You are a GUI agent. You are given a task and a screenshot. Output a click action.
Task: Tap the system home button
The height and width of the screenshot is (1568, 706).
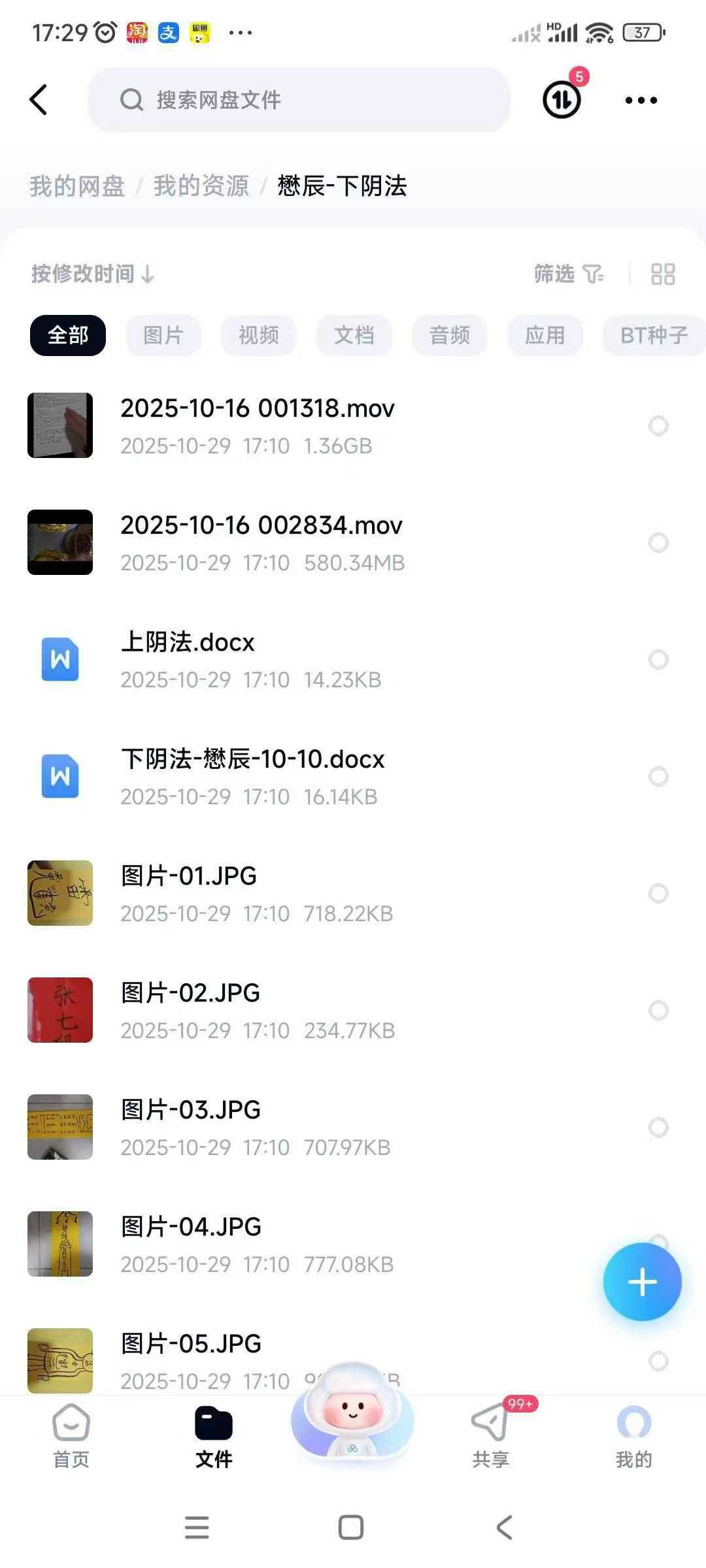(351, 1527)
